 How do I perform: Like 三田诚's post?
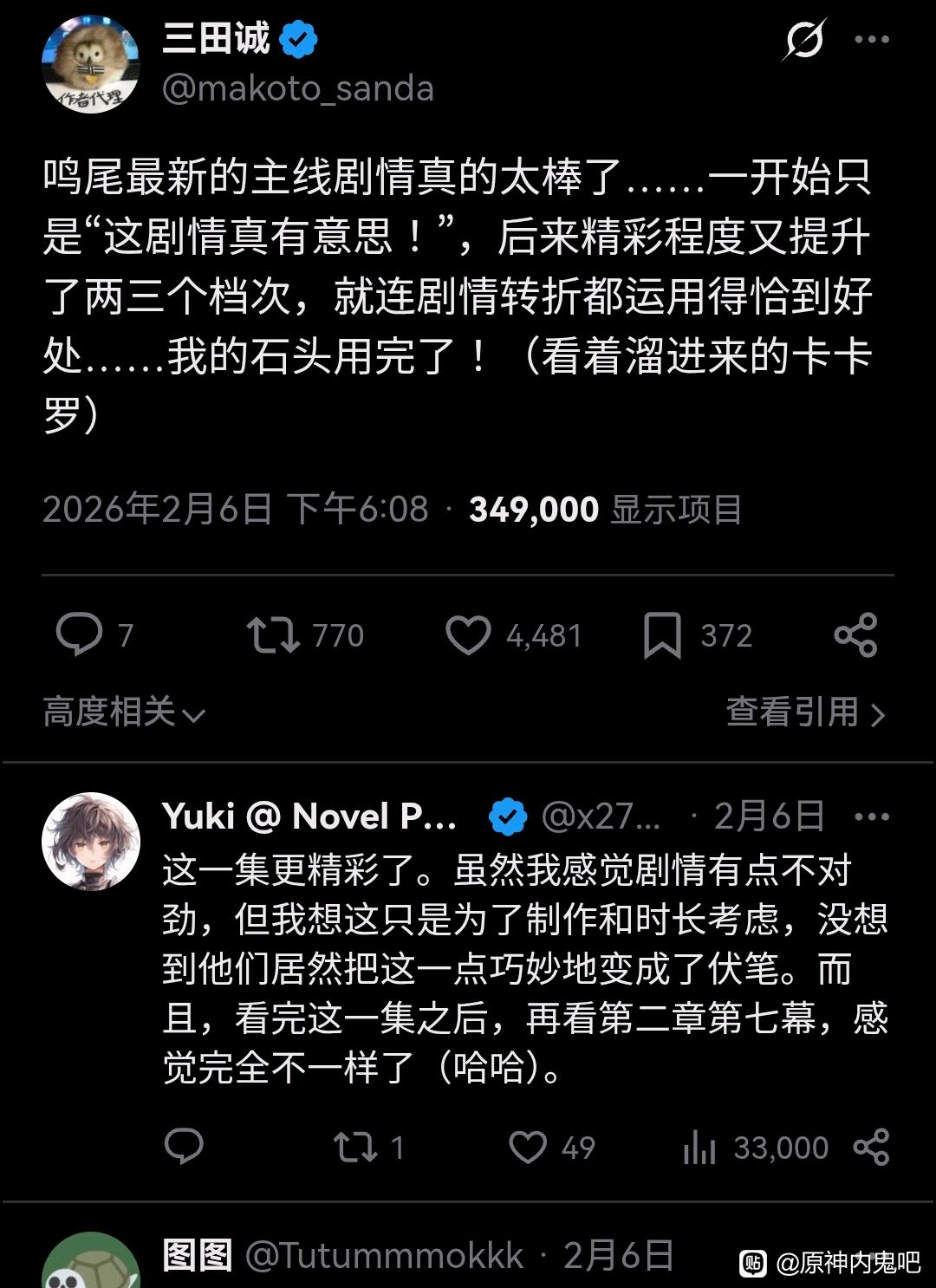[468, 634]
